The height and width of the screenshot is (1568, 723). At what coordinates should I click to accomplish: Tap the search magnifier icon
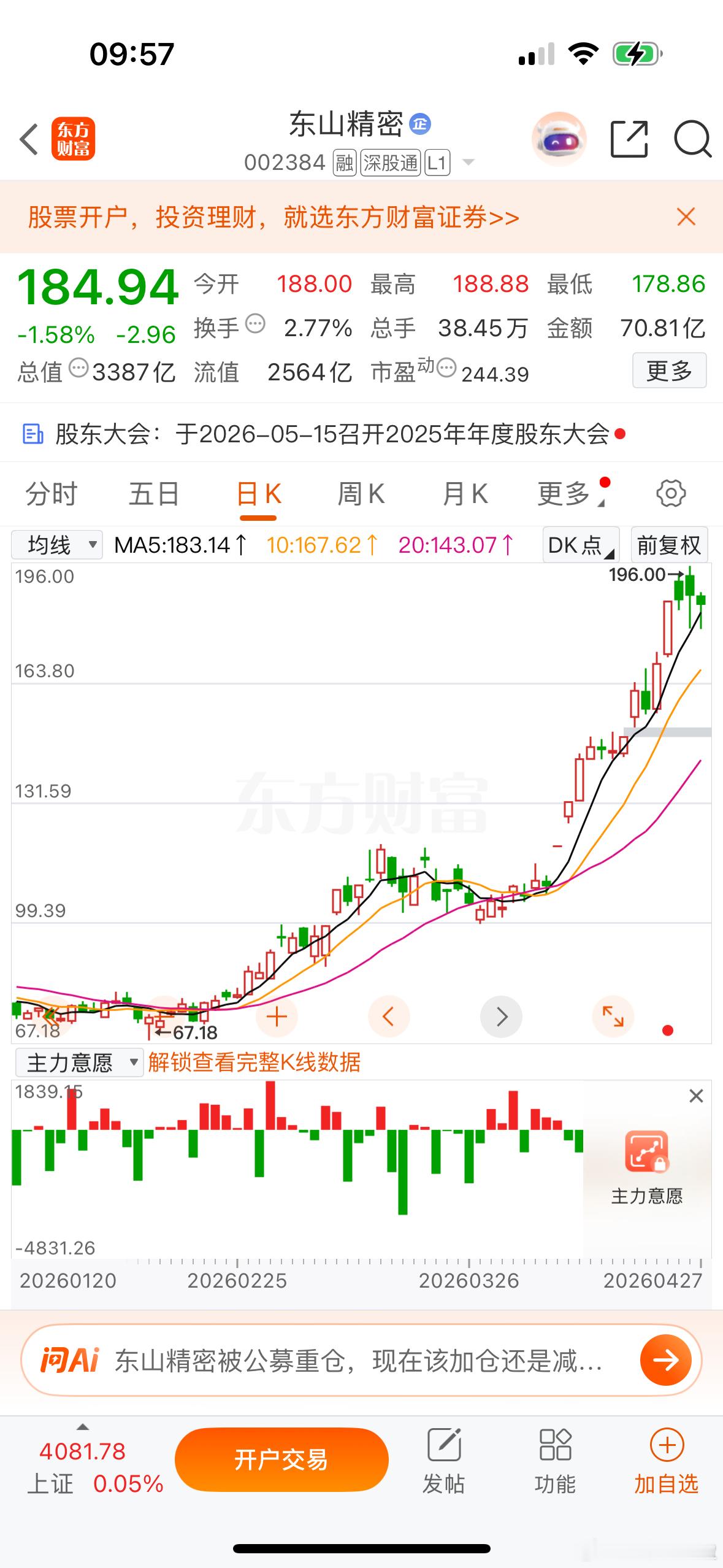pyautogui.click(x=692, y=140)
